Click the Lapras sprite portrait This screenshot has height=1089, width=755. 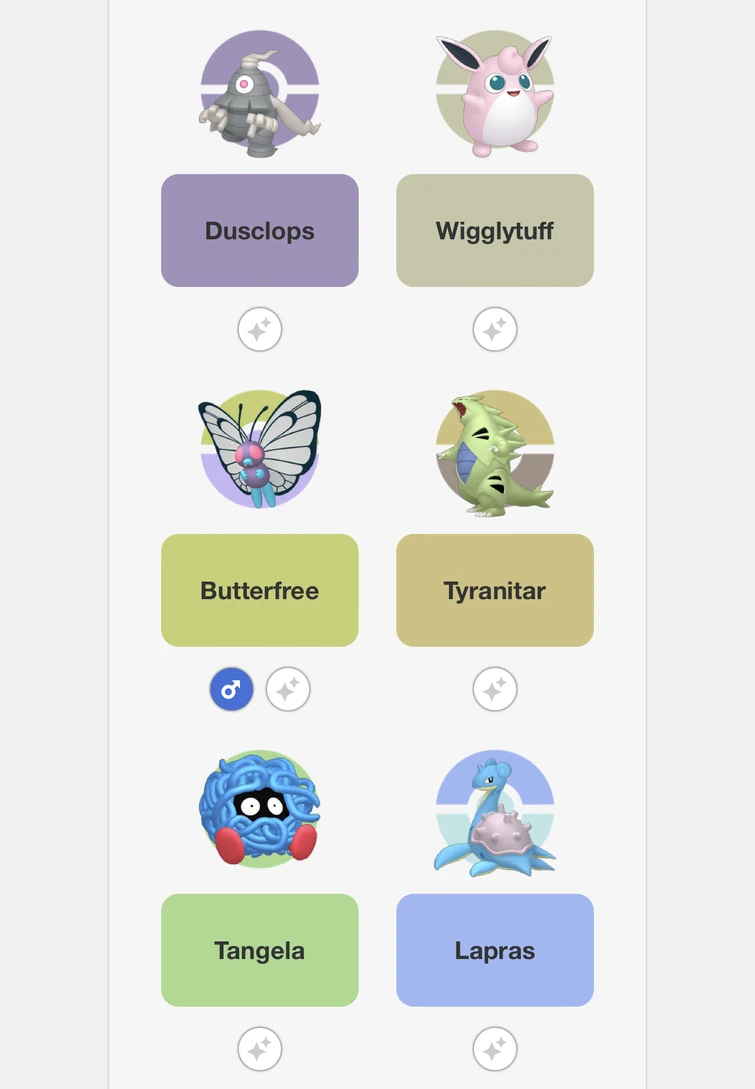tap(494, 810)
